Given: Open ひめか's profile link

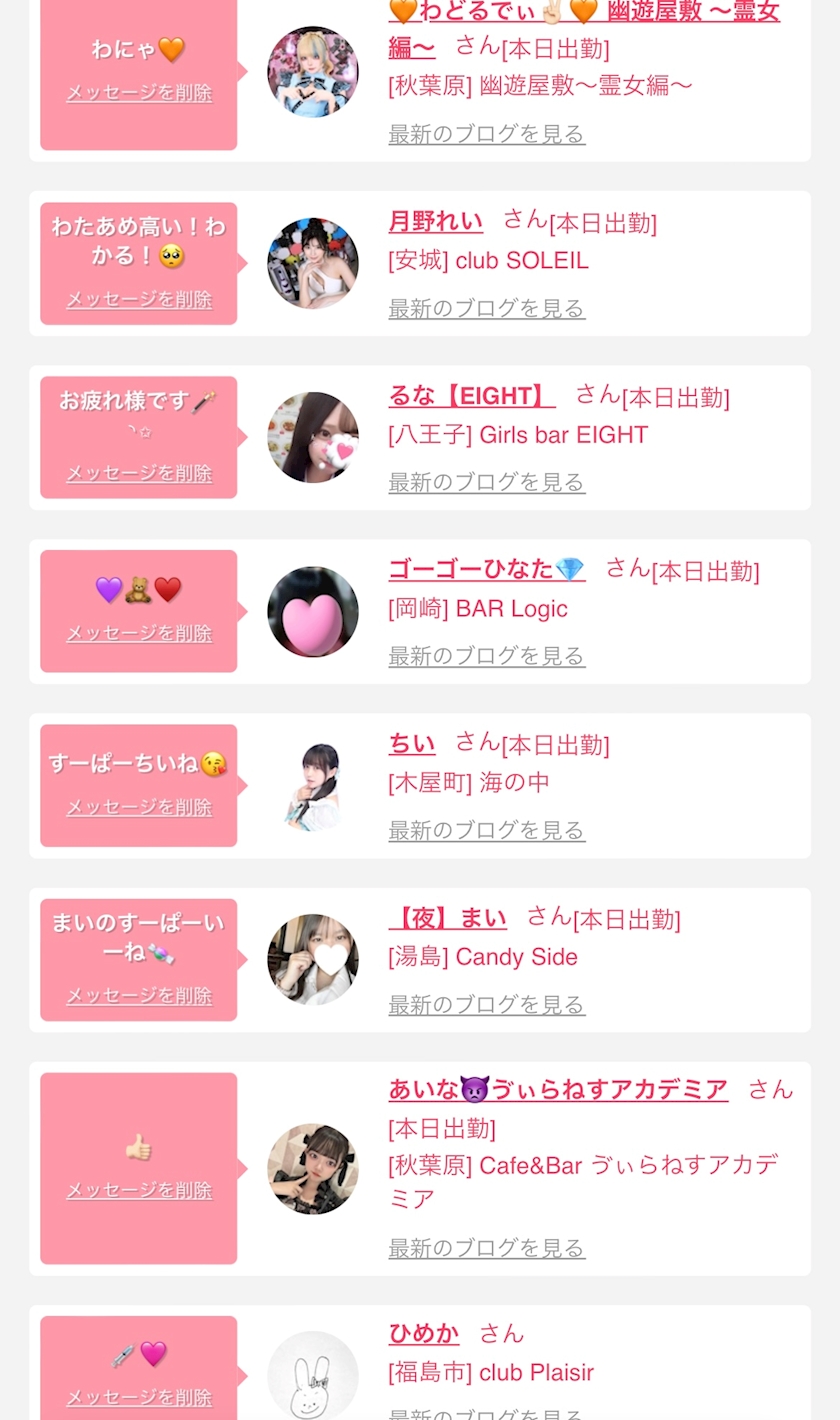Looking at the screenshot, I should pos(423,1333).
